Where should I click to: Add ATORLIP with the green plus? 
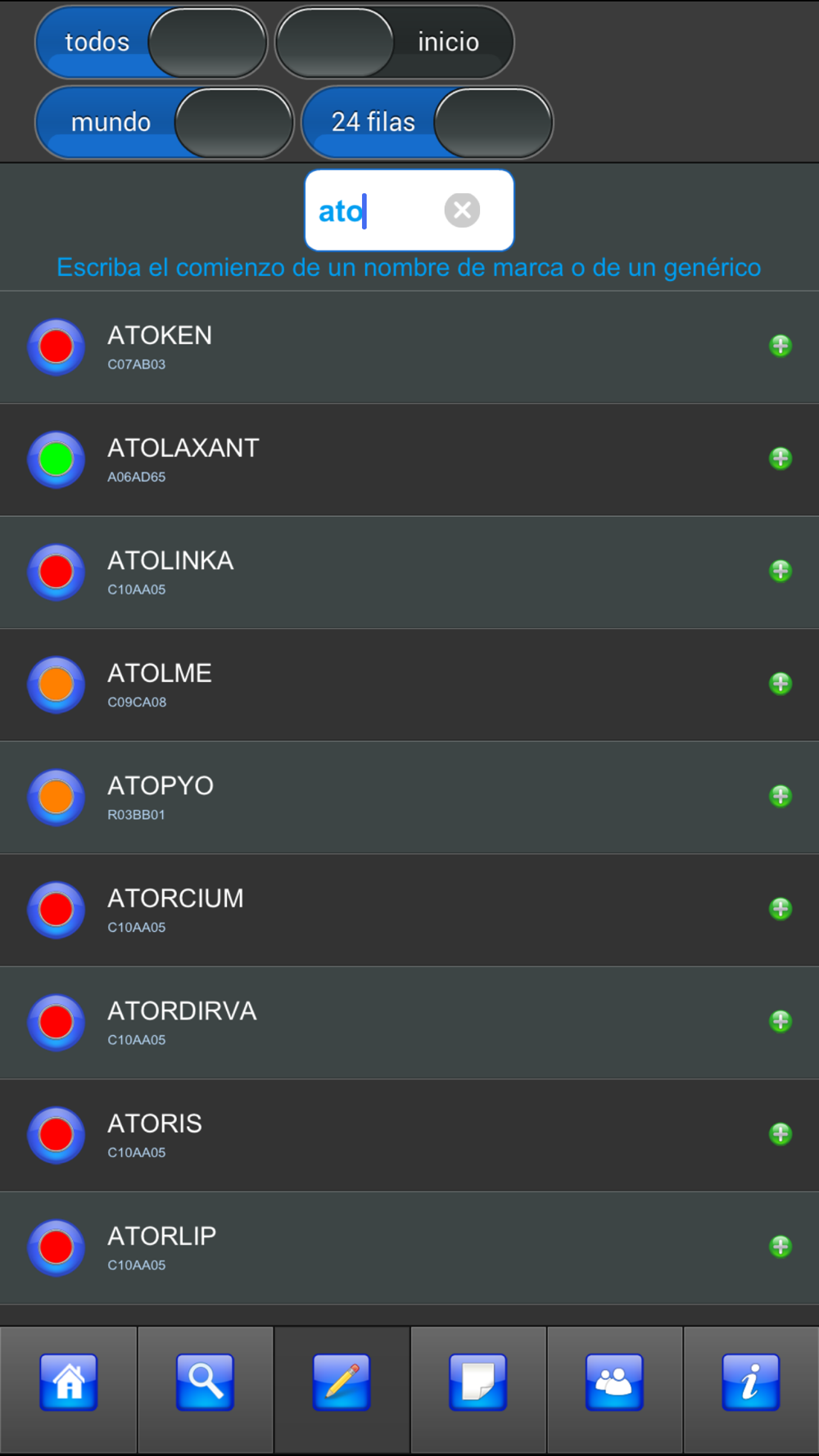pyautogui.click(x=781, y=1246)
